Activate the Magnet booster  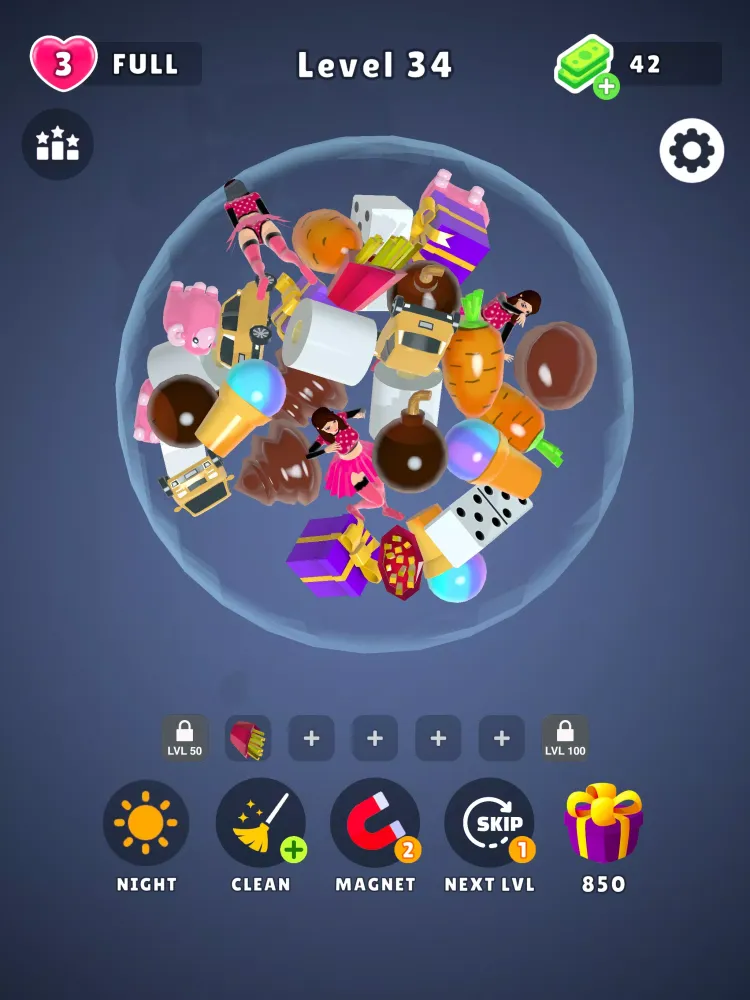(x=375, y=823)
